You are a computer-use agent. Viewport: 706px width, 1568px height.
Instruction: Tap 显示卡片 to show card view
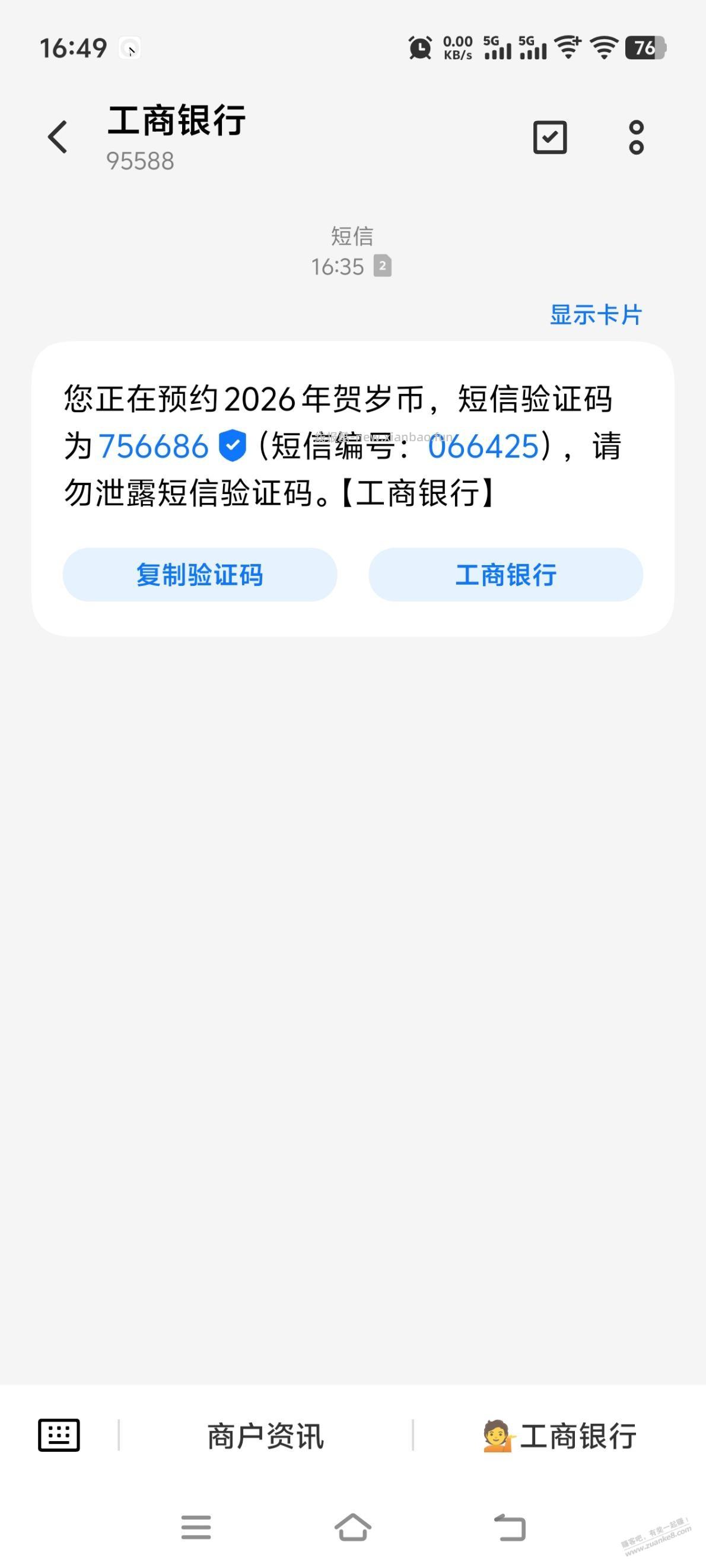[x=595, y=314]
